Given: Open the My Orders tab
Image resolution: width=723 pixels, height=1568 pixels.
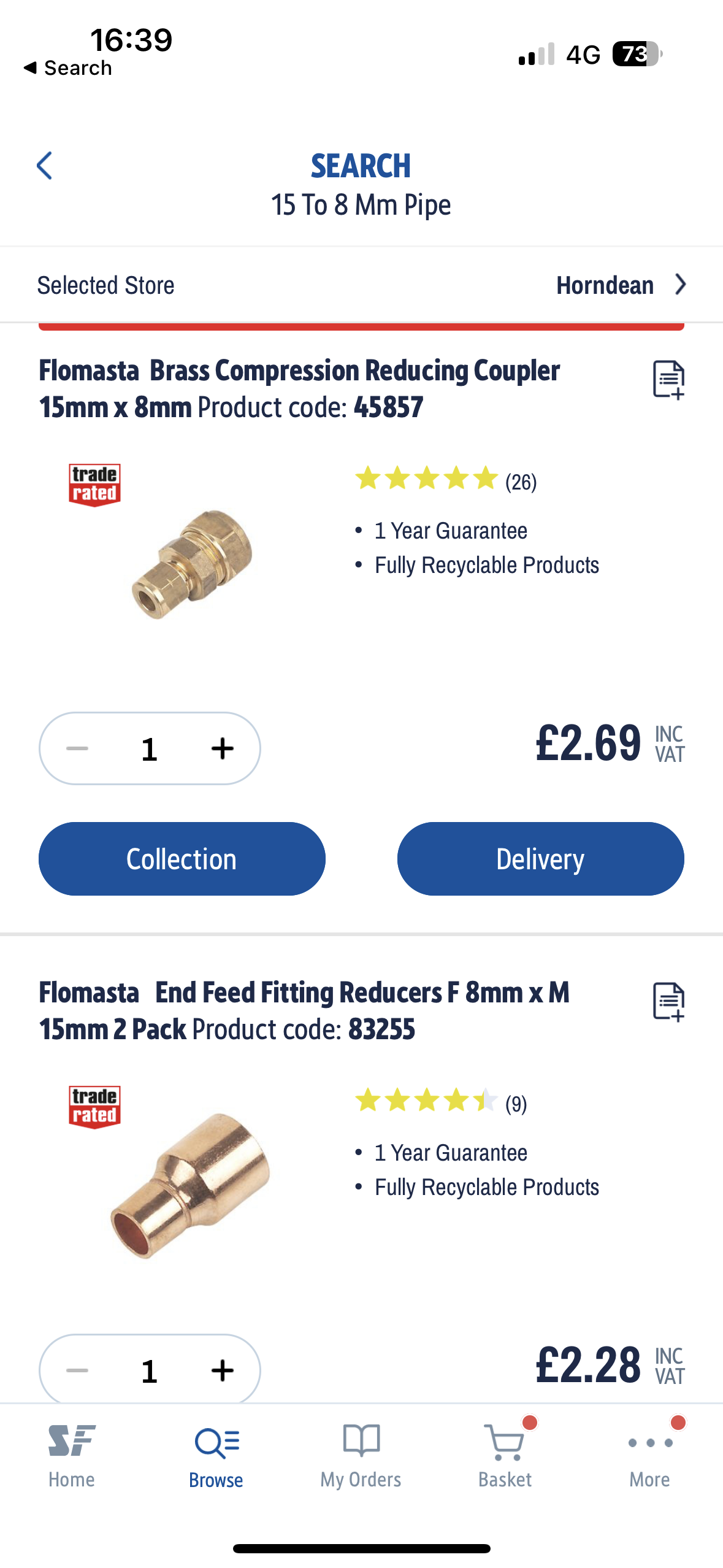Looking at the screenshot, I should pyautogui.click(x=361, y=1455).
